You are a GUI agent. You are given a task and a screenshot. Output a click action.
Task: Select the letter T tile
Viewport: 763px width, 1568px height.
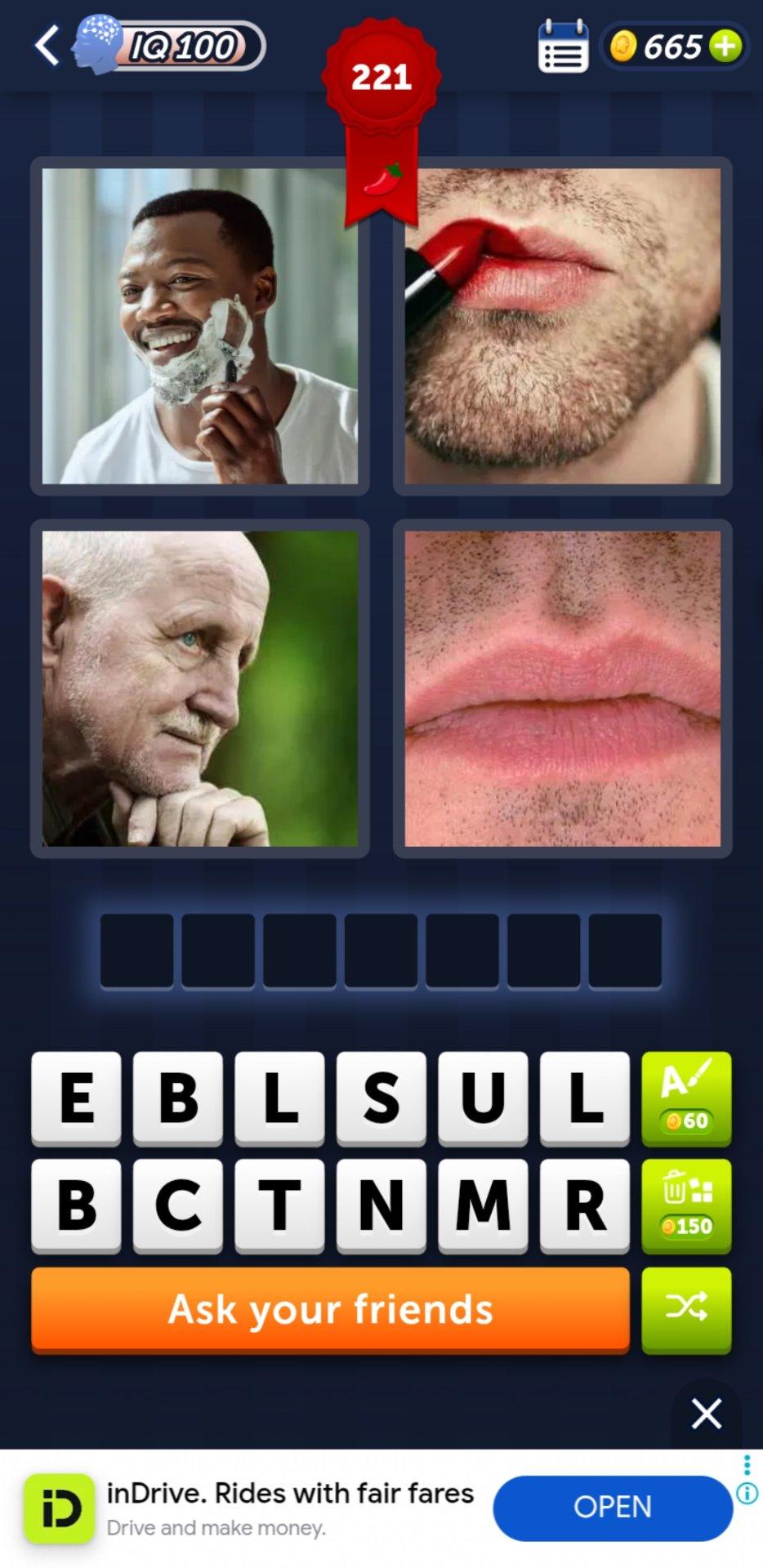click(x=279, y=1205)
